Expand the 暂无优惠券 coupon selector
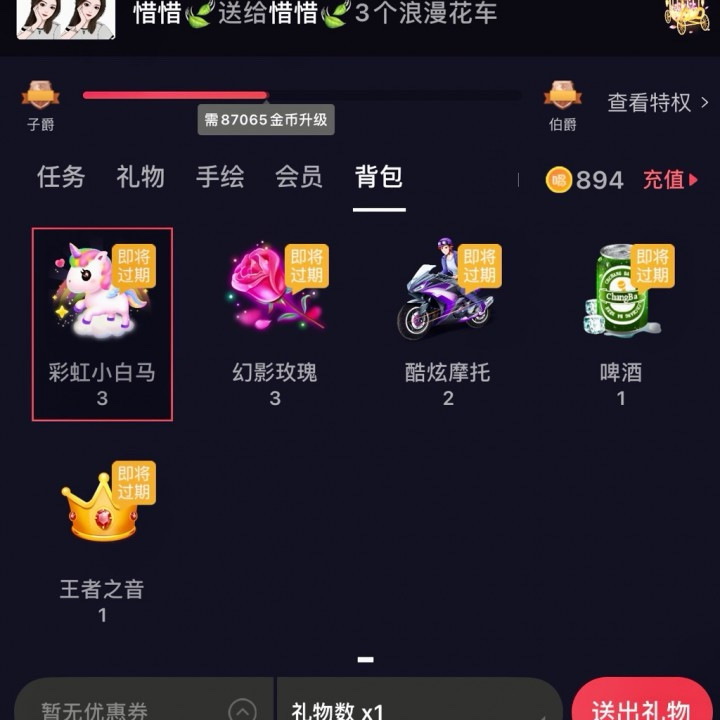Screen dimensions: 720x720 pyautogui.click(x=144, y=700)
